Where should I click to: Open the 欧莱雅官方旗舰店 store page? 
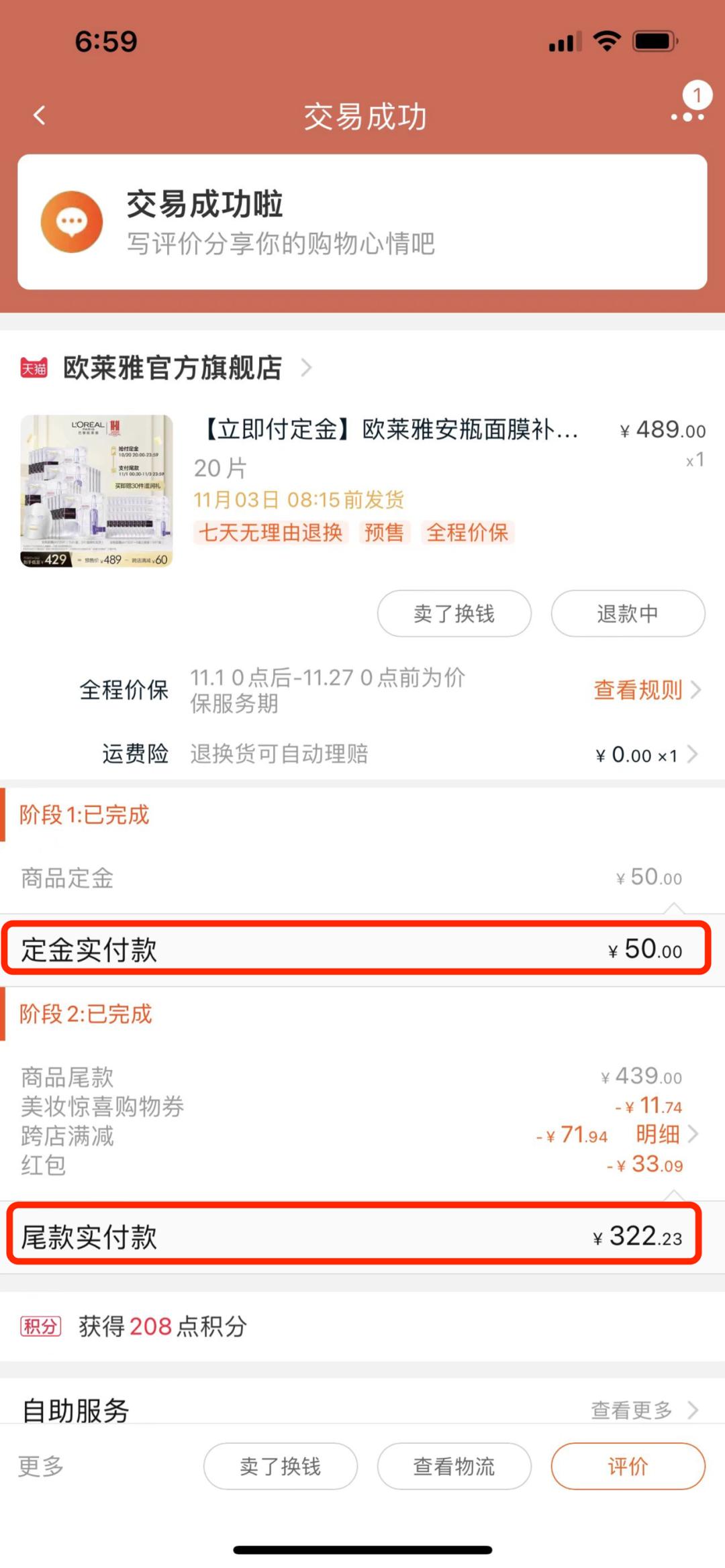(172, 368)
